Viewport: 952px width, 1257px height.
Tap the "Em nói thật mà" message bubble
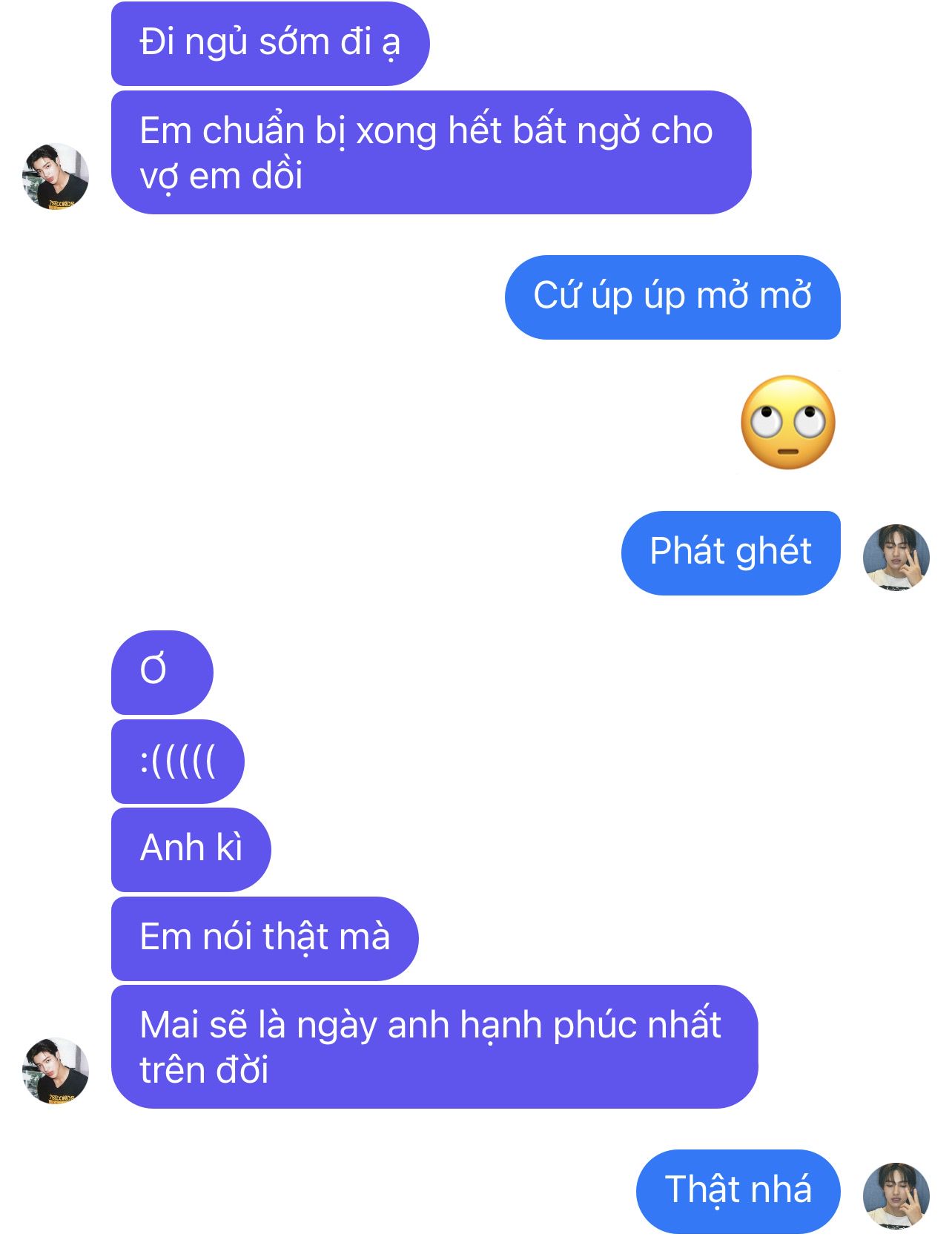(265, 938)
